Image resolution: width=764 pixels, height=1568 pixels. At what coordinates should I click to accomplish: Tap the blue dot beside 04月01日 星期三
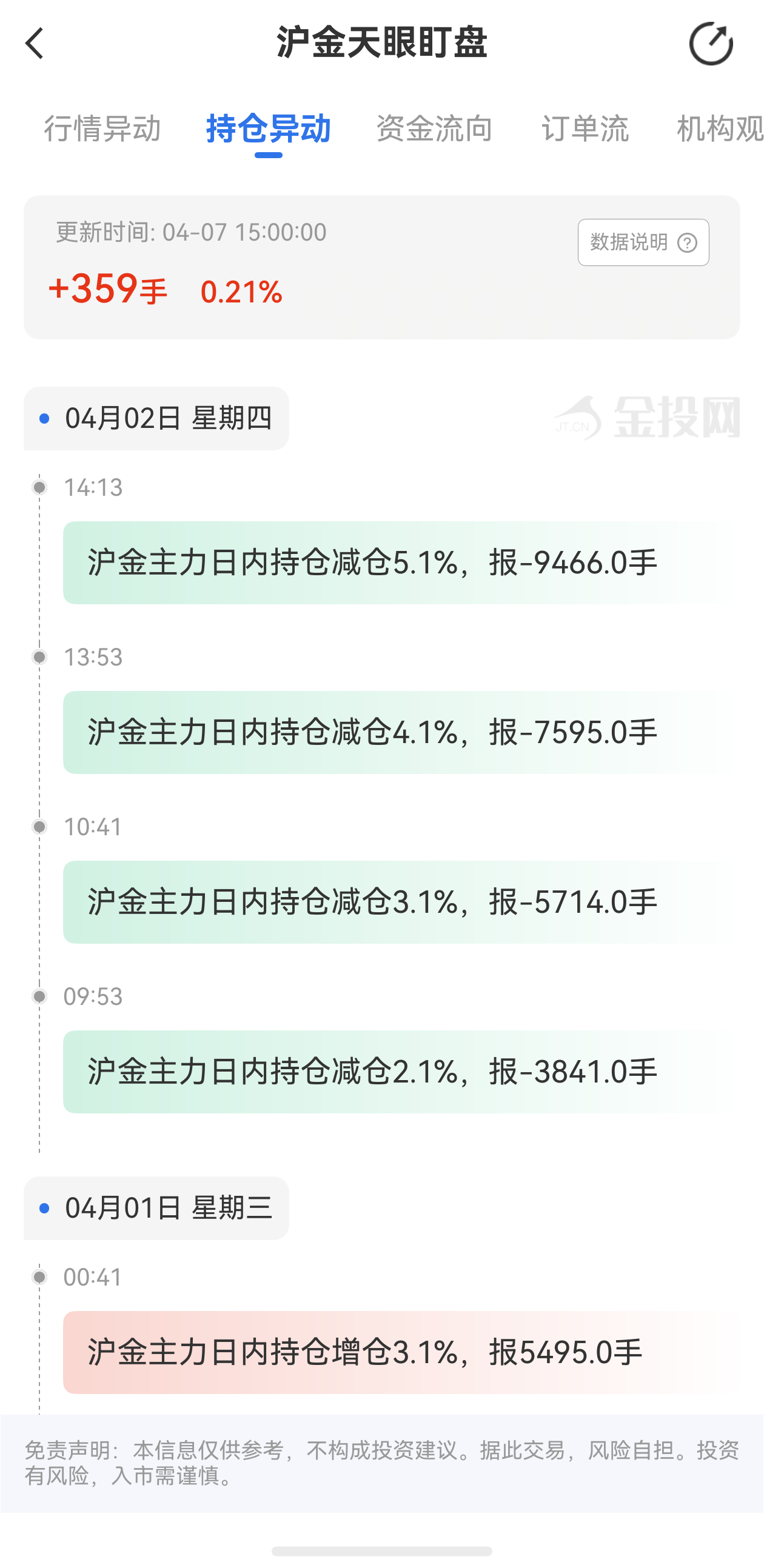(x=42, y=1208)
